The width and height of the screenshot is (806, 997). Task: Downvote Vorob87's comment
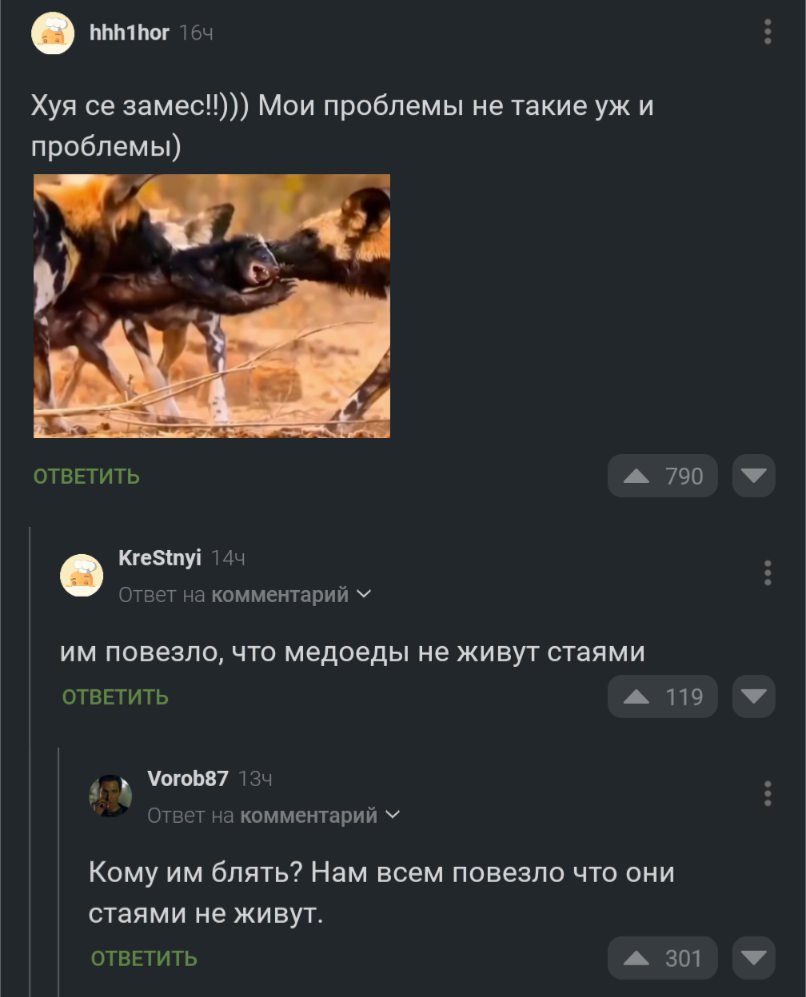pos(753,959)
